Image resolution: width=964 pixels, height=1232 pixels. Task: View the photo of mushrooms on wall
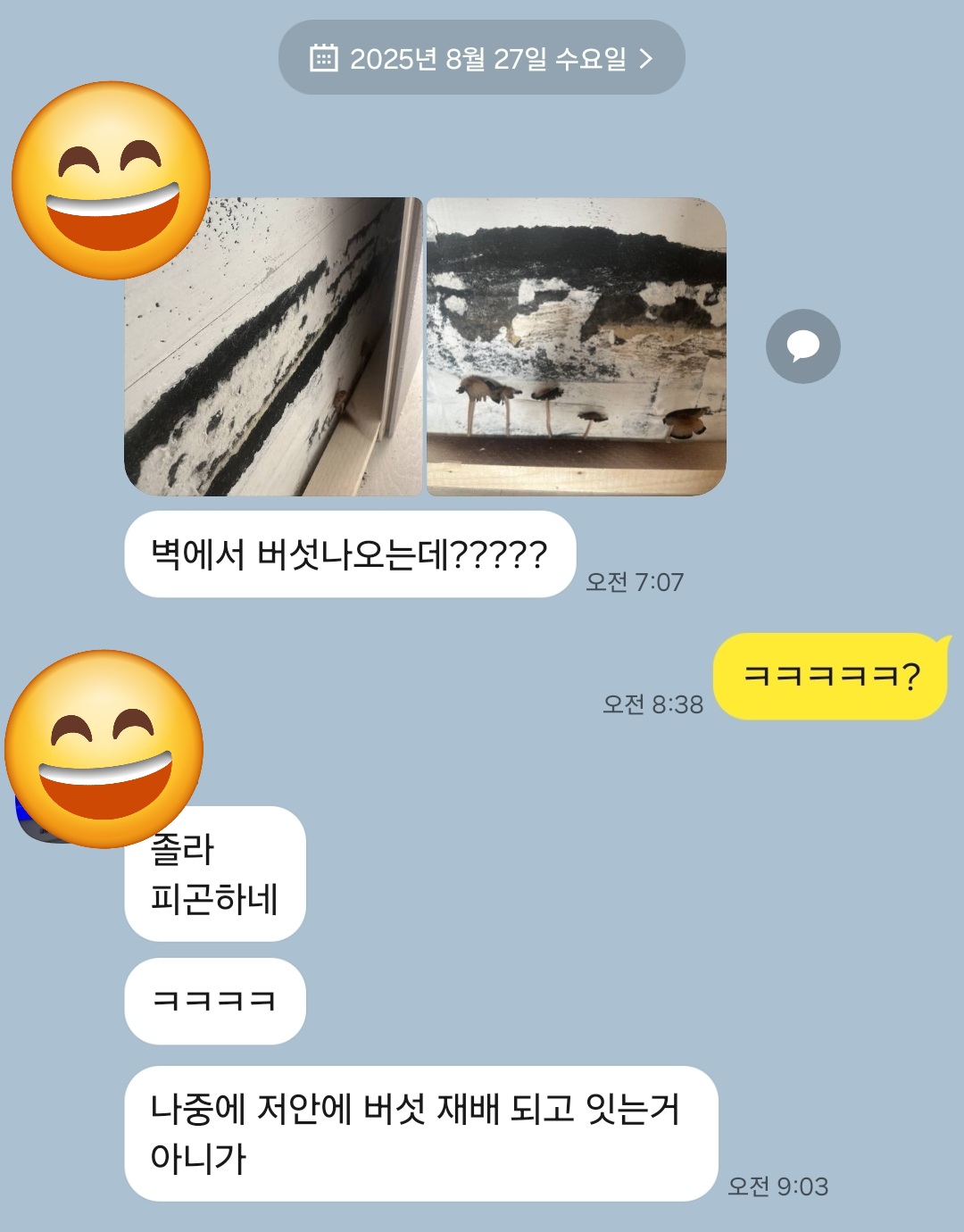(x=576, y=346)
